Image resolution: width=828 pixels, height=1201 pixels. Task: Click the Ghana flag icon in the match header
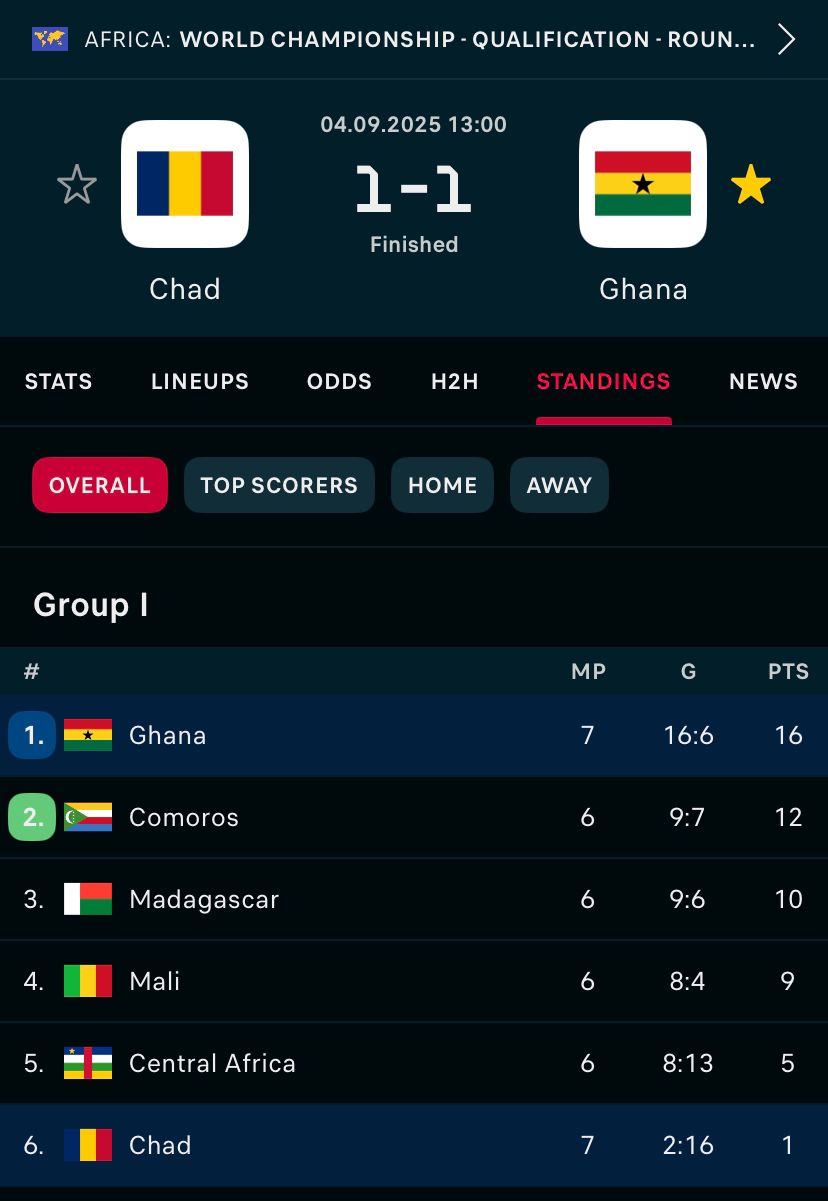tap(642, 183)
